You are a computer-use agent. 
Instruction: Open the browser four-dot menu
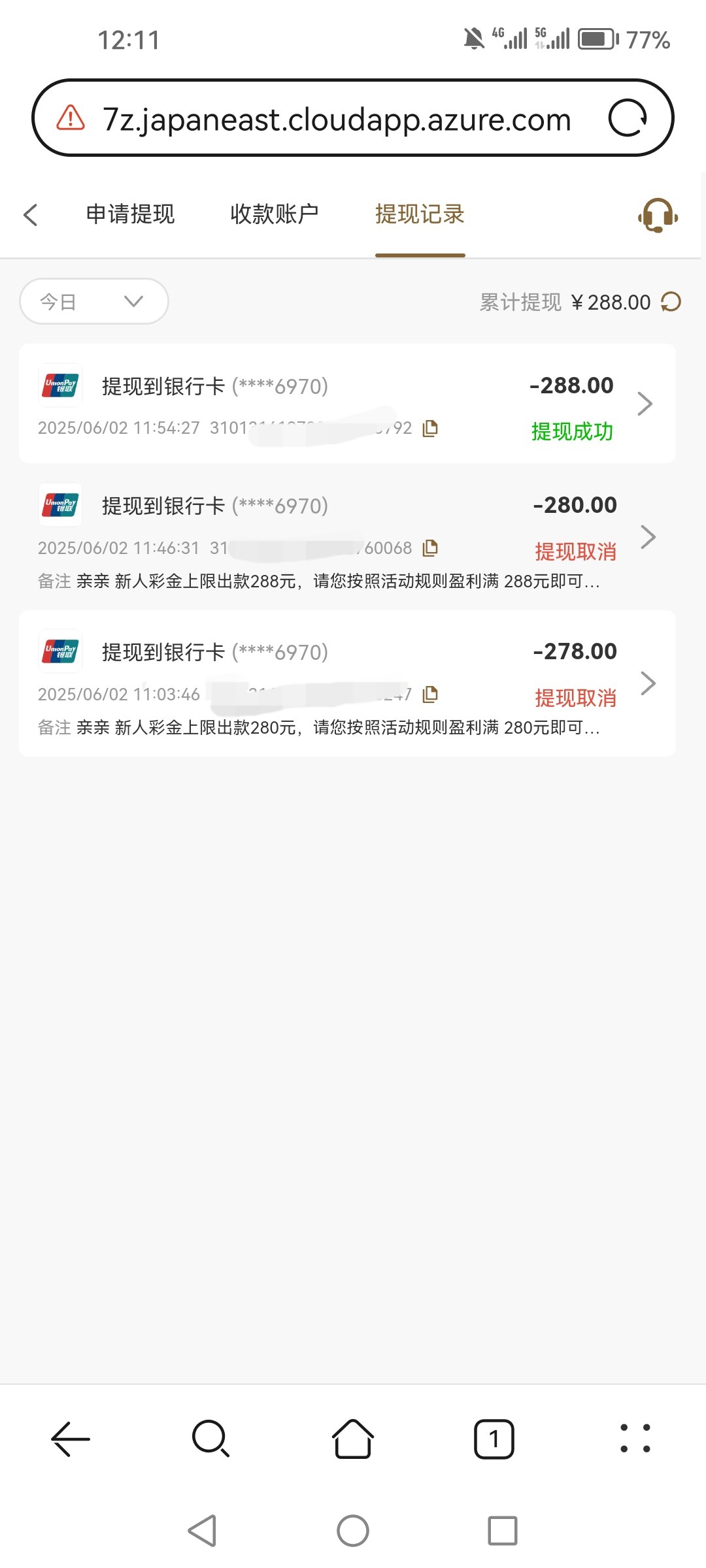[635, 1439]
